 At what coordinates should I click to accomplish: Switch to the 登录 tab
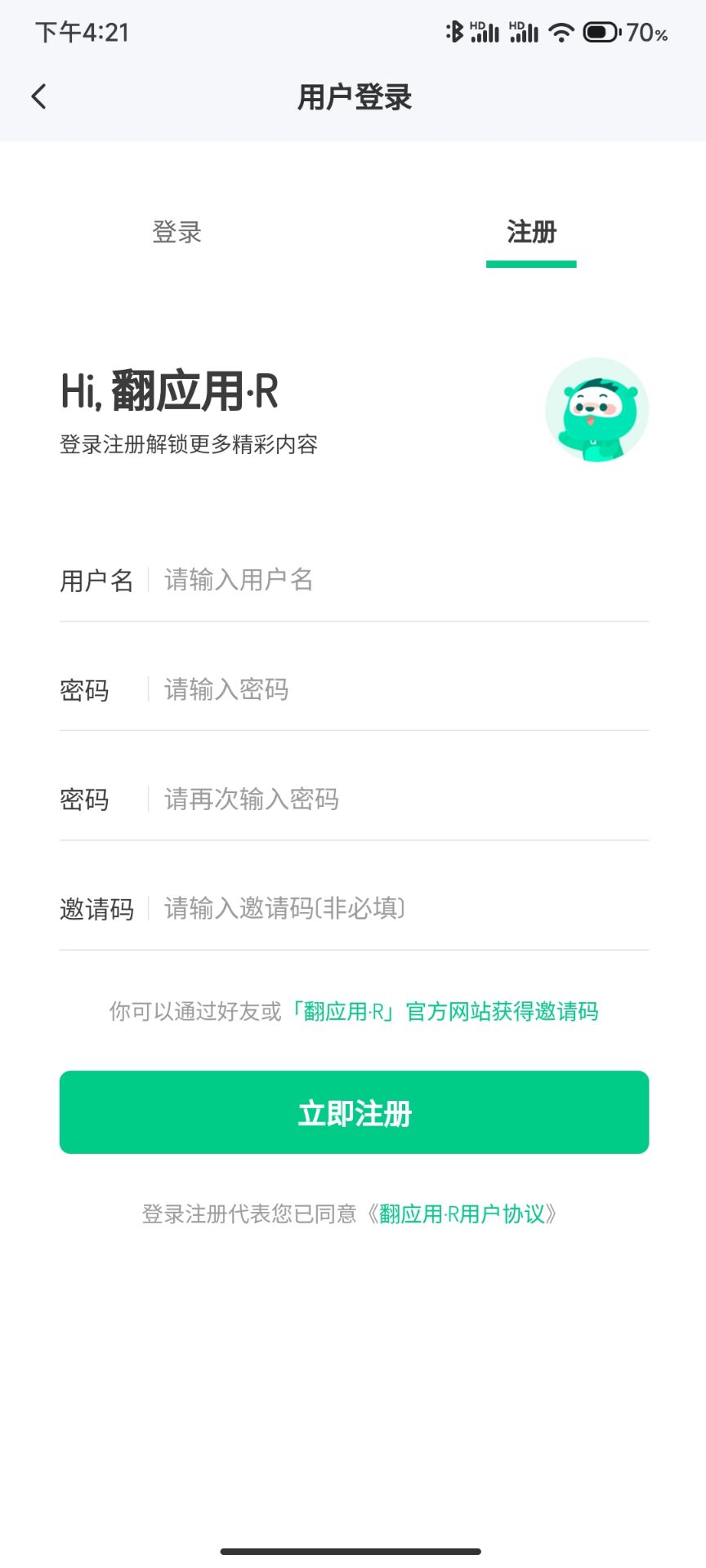pyautogui.click(x=176, y=232)
